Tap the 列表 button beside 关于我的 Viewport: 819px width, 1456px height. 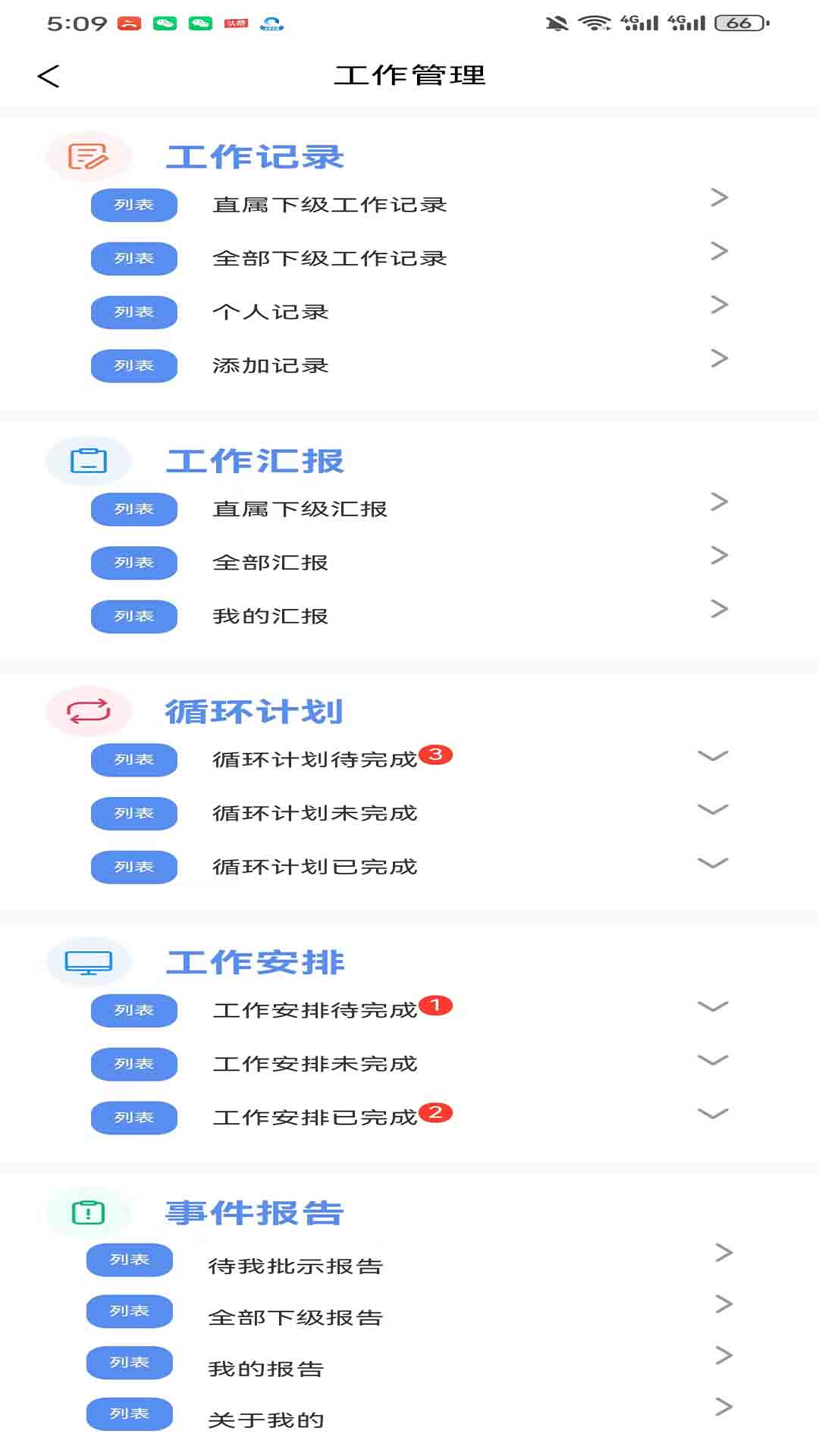coord(129,1414)
